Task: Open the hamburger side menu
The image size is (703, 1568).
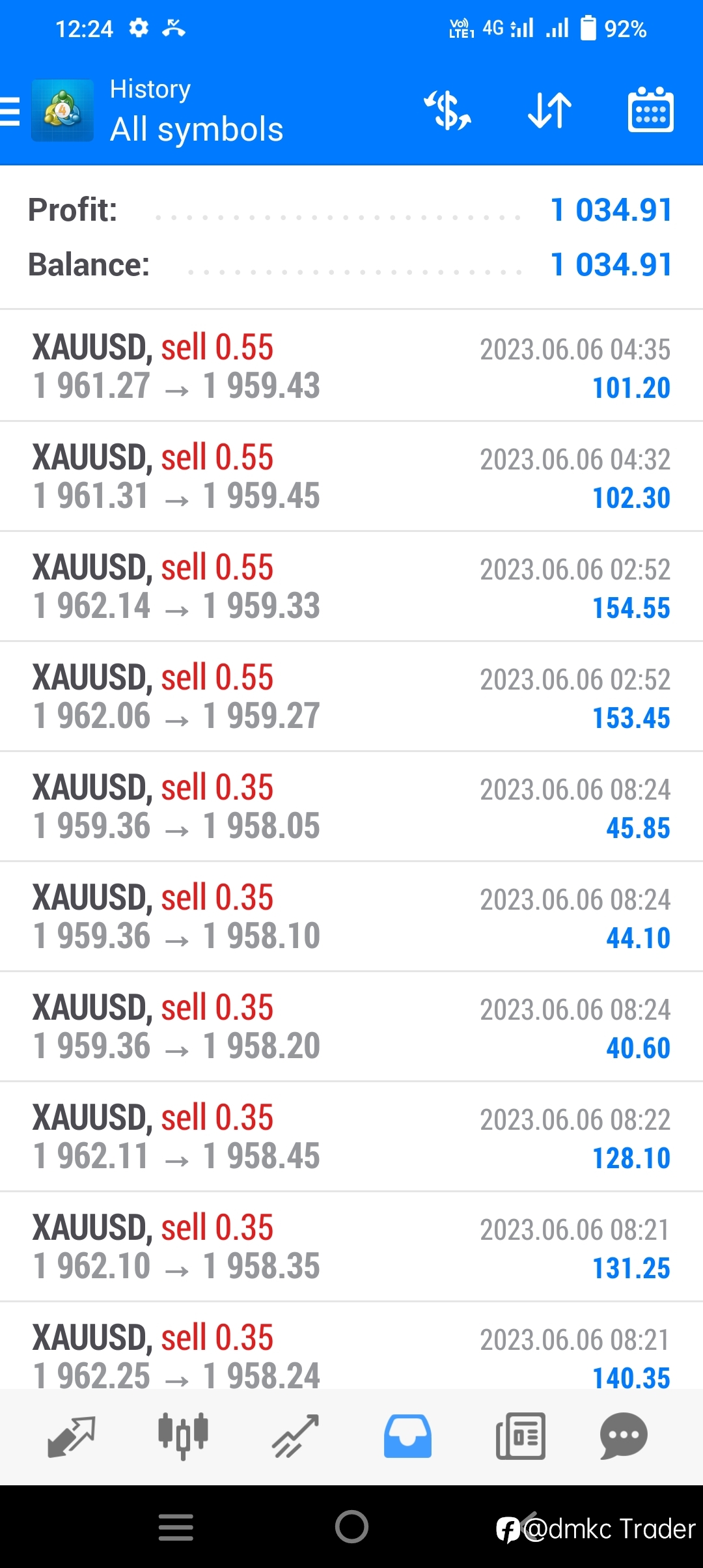Action: coord(10,111)
